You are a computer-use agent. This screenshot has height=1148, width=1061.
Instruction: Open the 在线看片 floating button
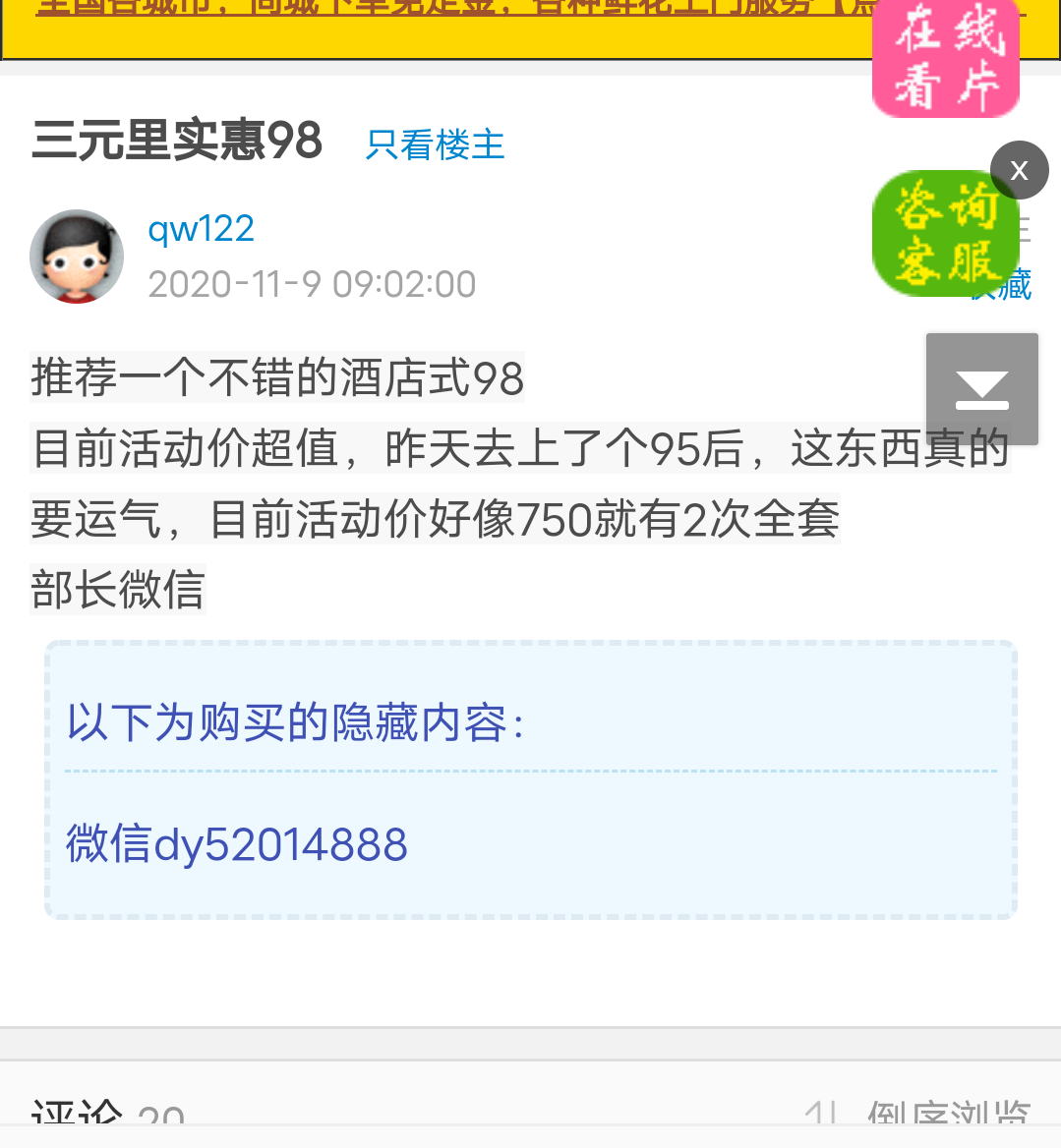[x=945, y=61]
